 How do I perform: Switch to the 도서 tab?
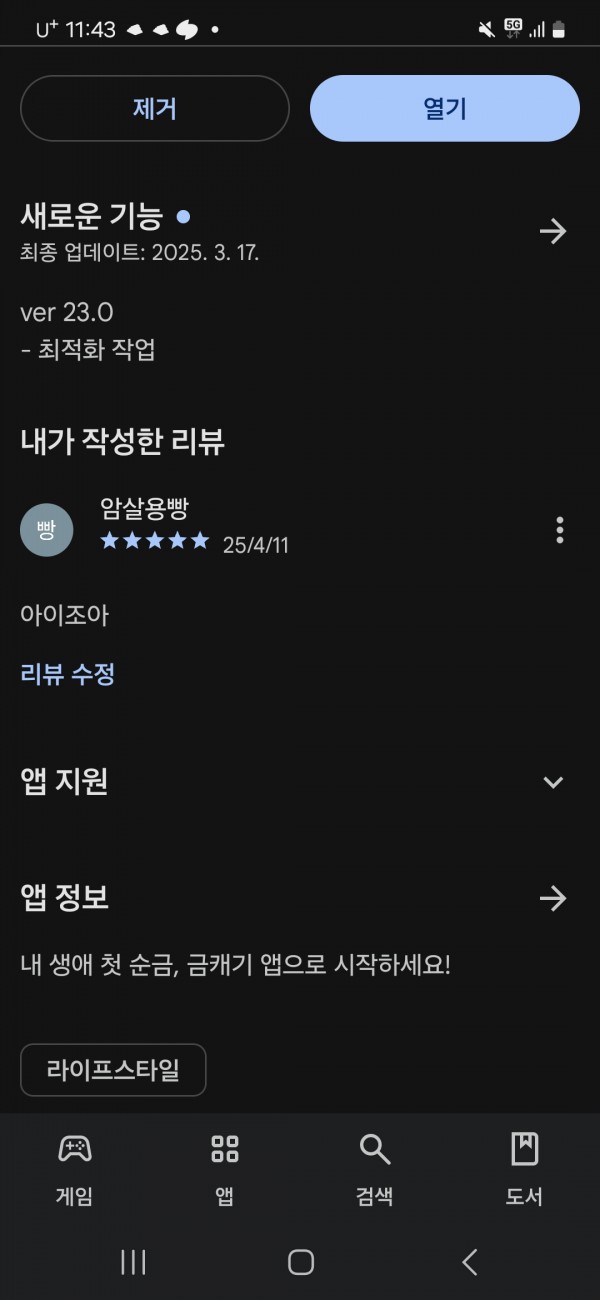[524, 1169]
